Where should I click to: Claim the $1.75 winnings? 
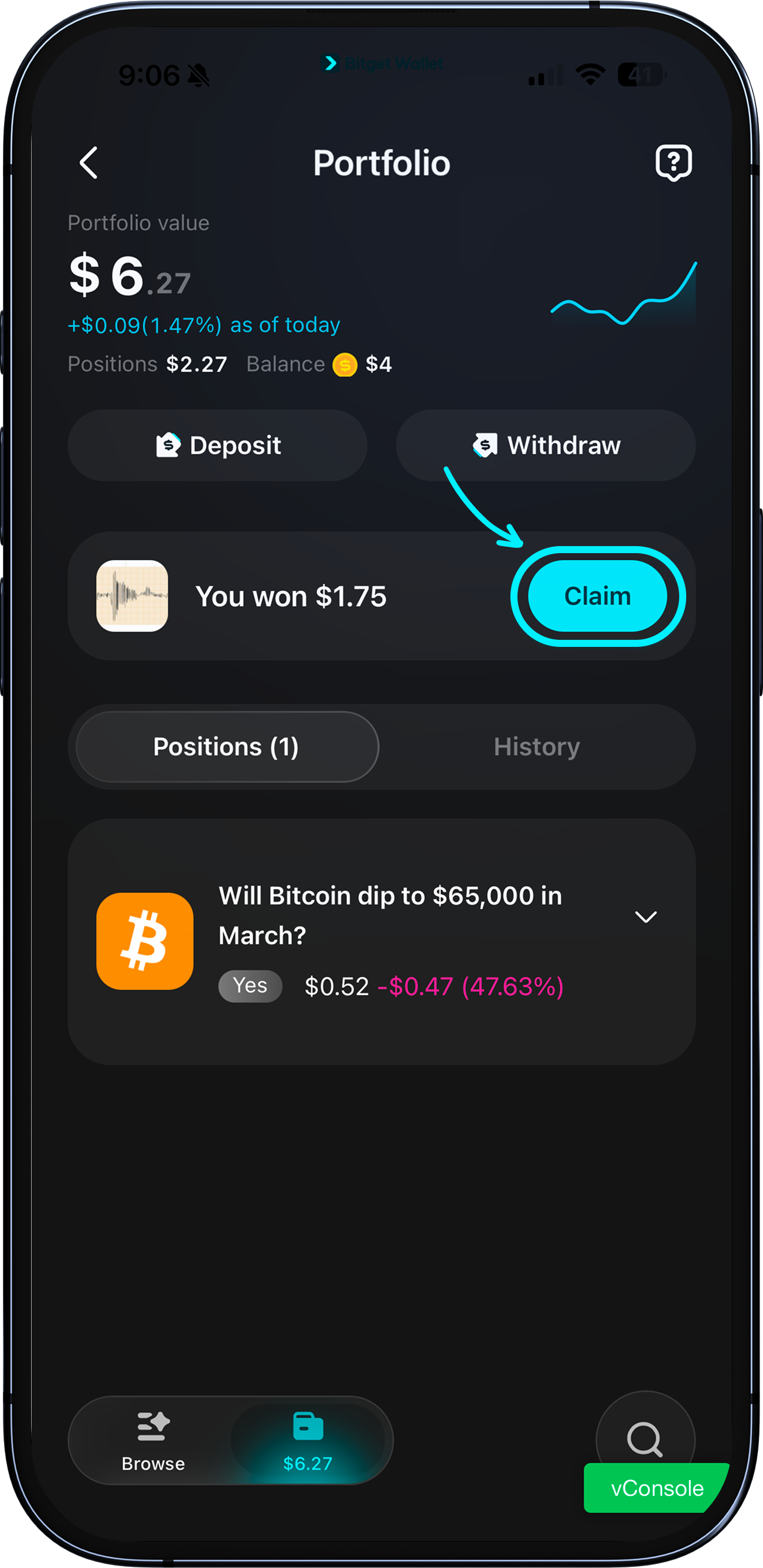[x=597, y=596]
